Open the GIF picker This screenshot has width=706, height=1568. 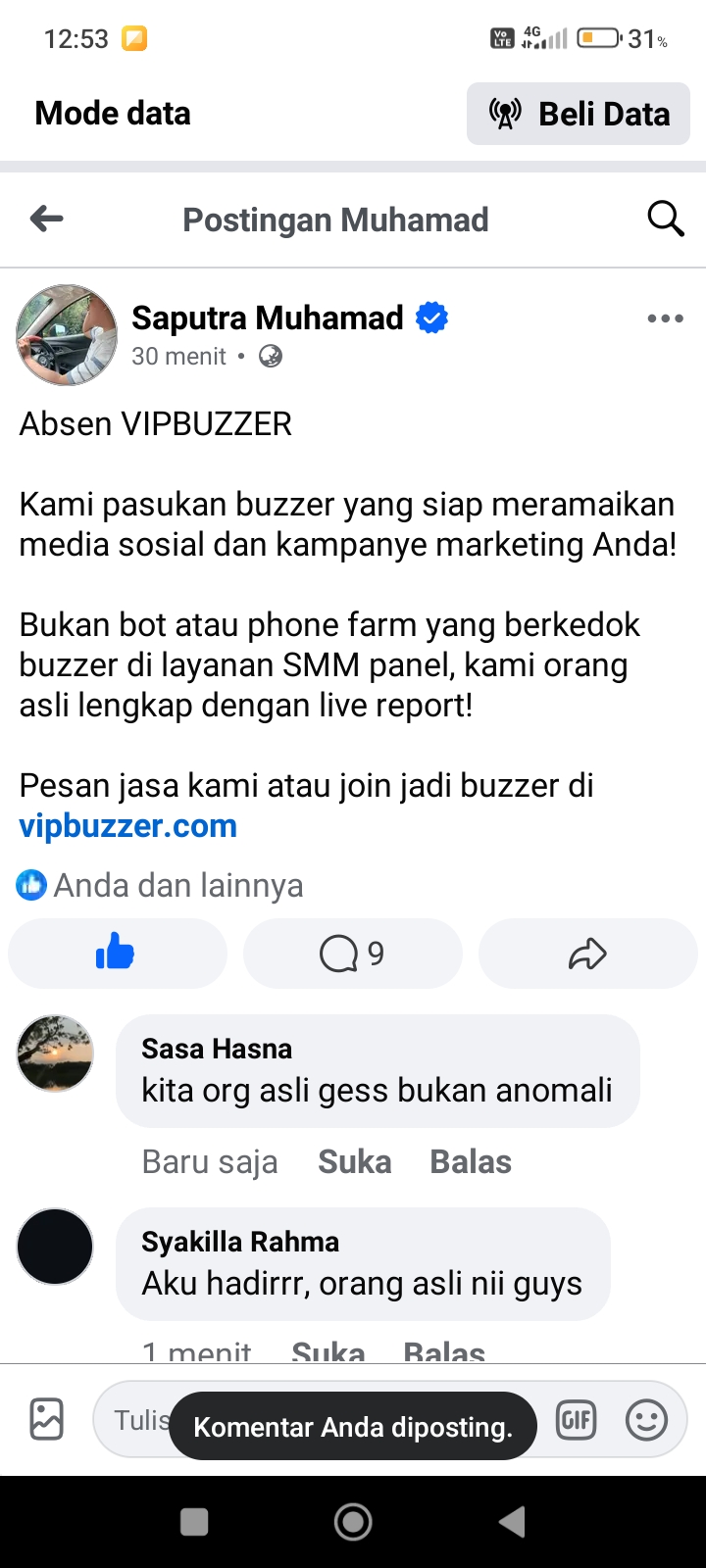pyautogui.click(x=577, y=1419)
